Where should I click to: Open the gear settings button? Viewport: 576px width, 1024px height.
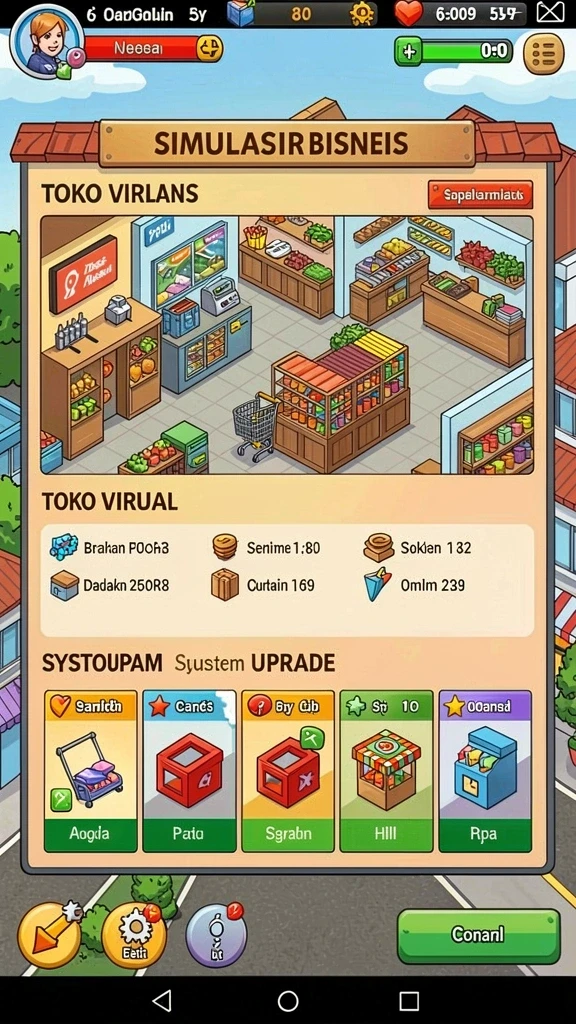(134, 935)
